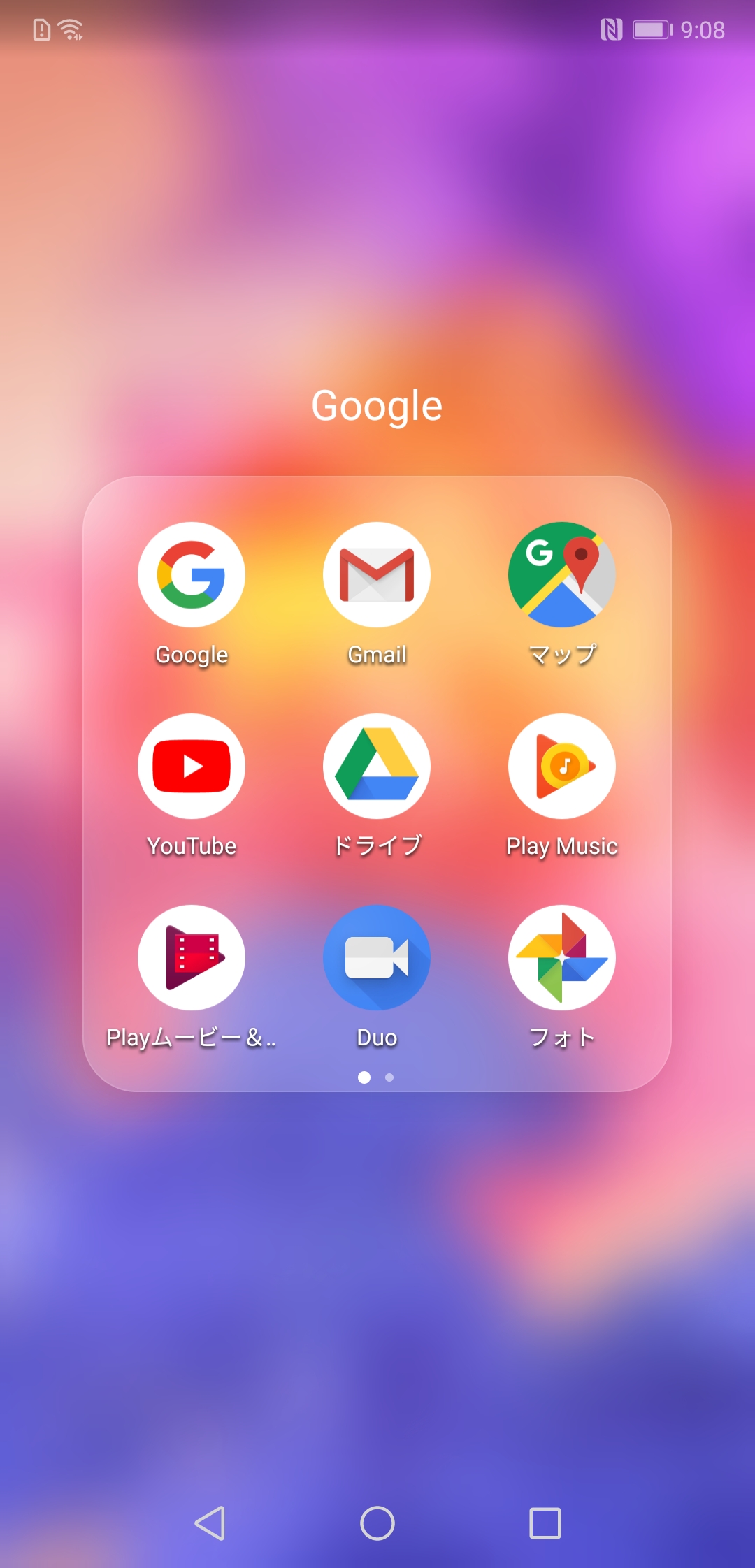Open ドライブ to access Google Drive

377,766
